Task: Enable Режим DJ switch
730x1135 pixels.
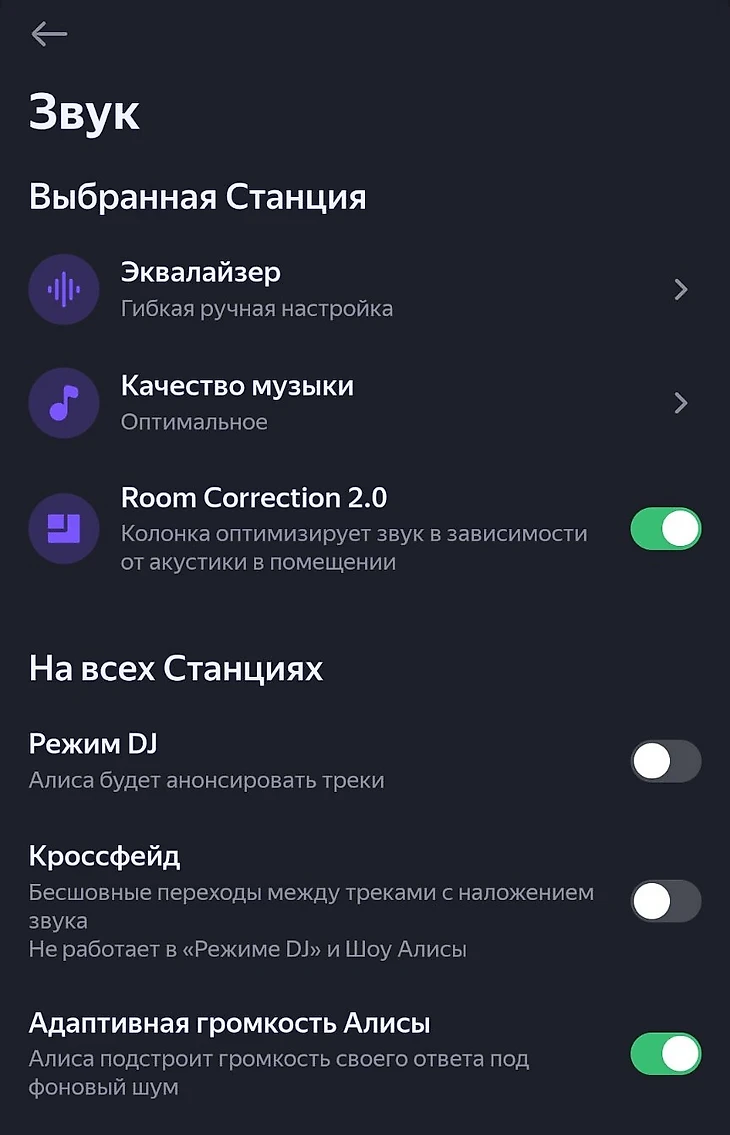Action: [x=665, y=762]
